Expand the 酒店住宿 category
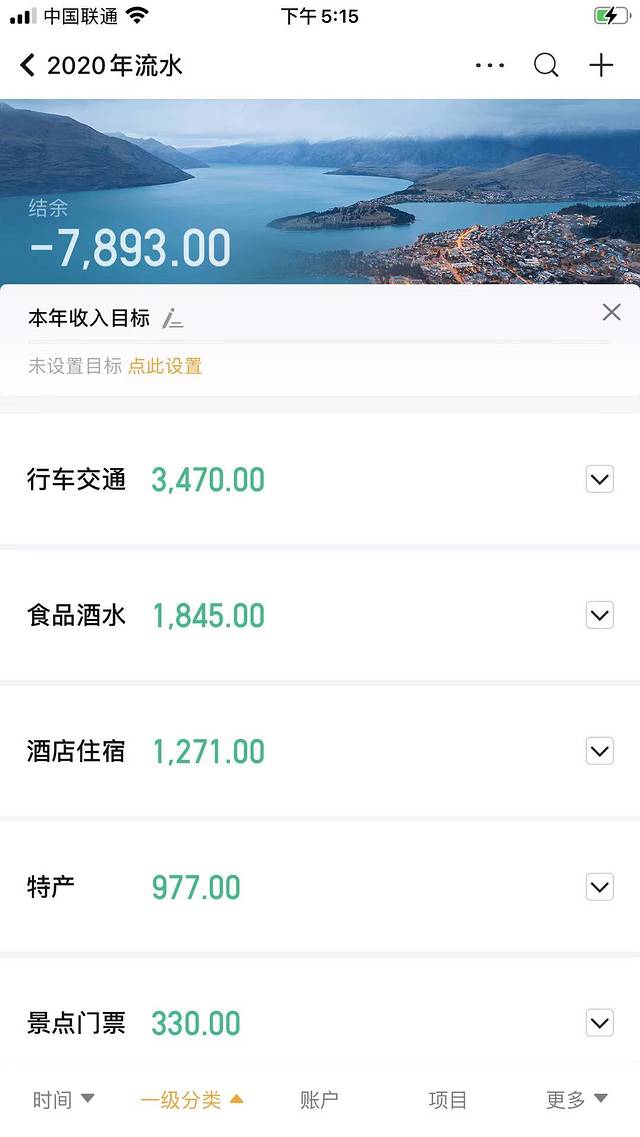Viewport: 640px width, 1137px height. pyautogui.click(x=599, y=751)
